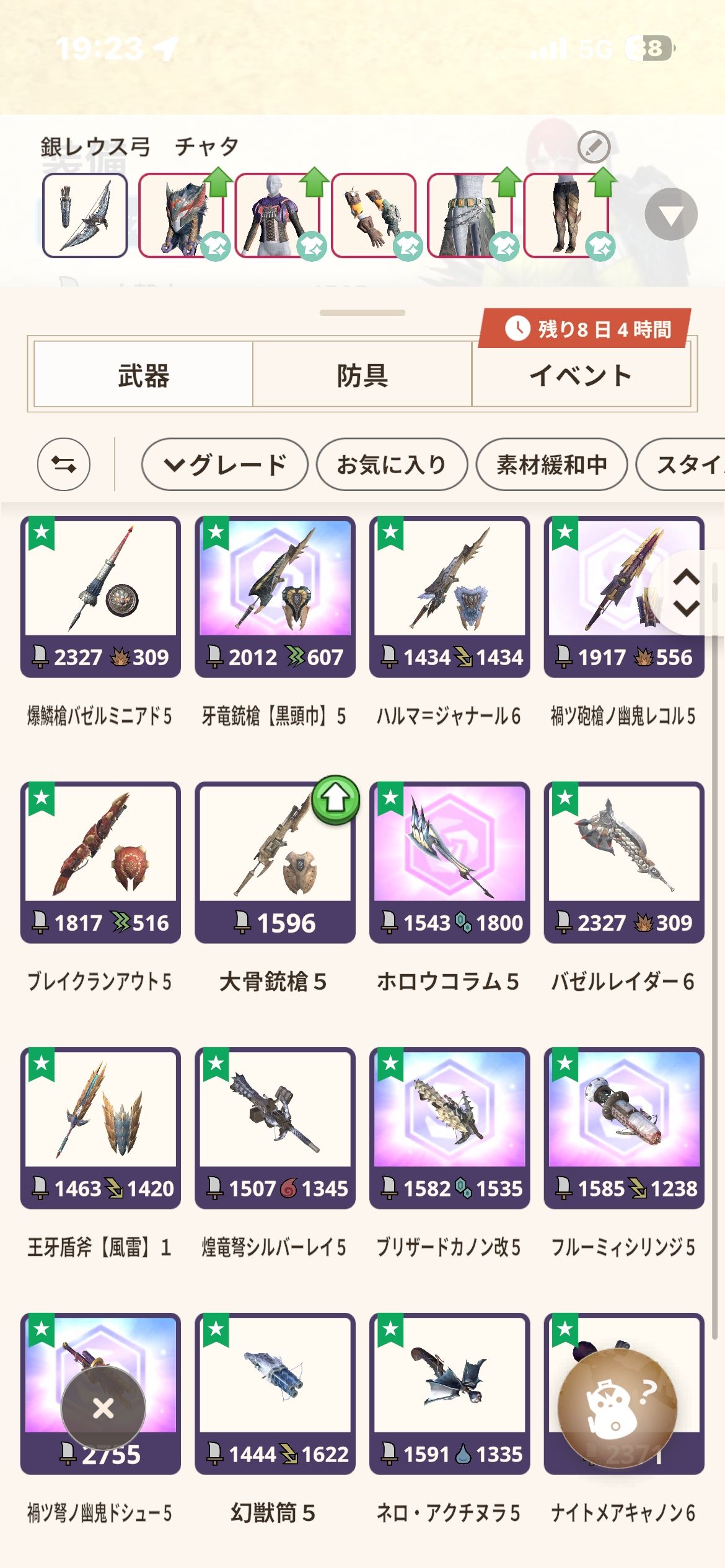The height and width of the screenshot is (1568, 725).
Task: Pick the ホロウコラム5 weapon
Action: click(449, 862)
